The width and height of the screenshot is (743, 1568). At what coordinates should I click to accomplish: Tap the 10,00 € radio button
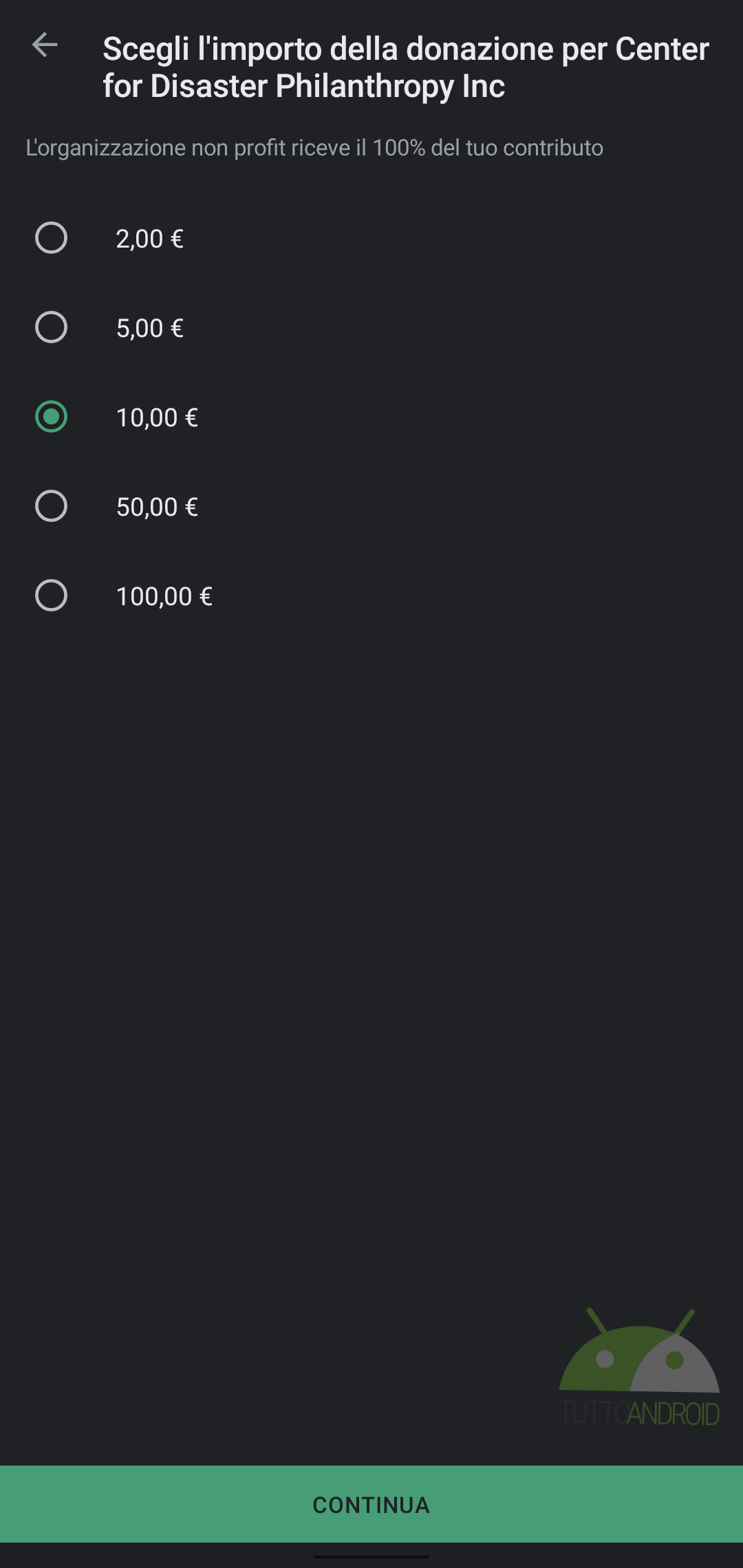point(51,417)
